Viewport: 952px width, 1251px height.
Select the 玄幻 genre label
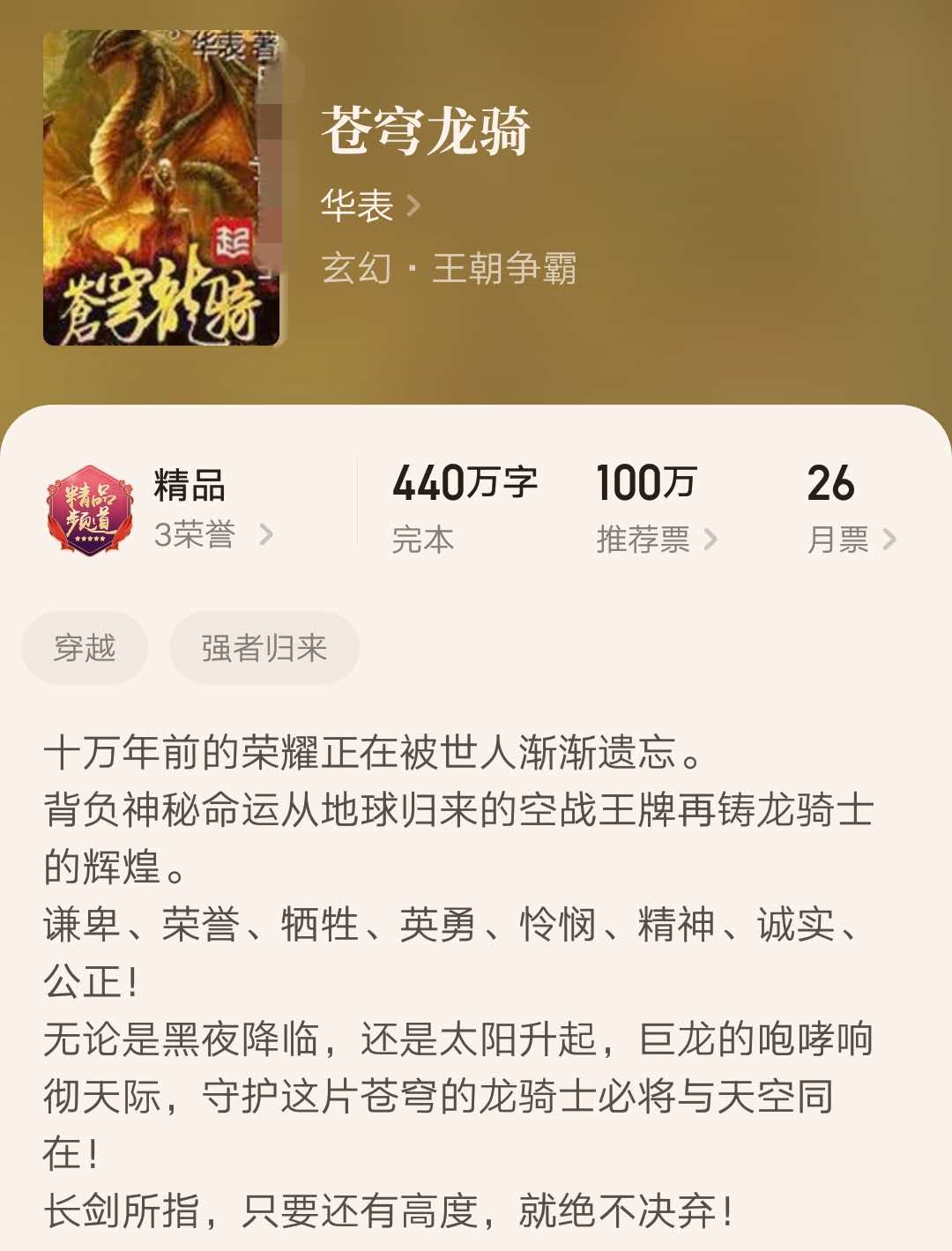tap(353, 272)
